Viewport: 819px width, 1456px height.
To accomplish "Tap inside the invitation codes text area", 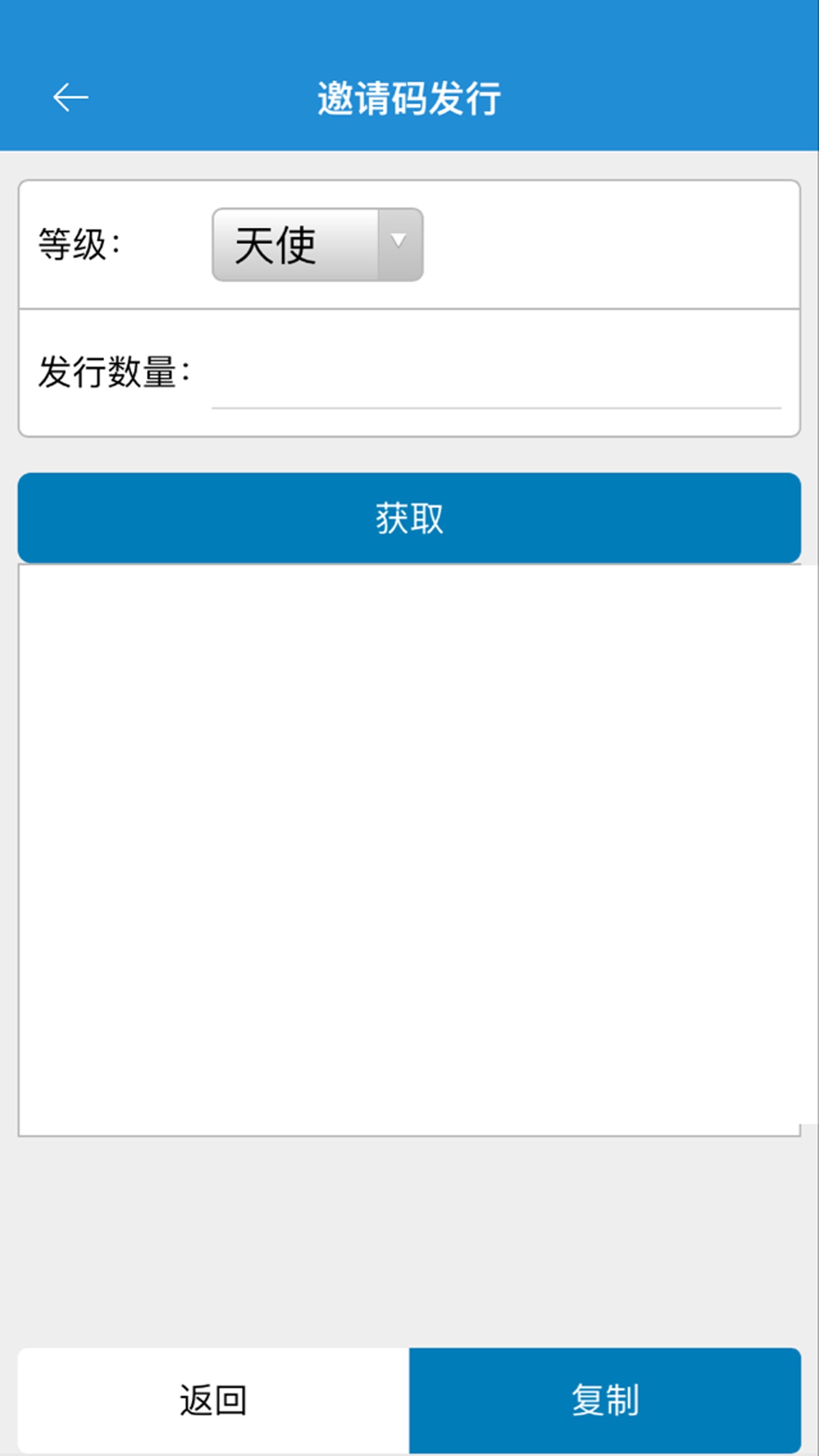I will [x=409, y=849].
